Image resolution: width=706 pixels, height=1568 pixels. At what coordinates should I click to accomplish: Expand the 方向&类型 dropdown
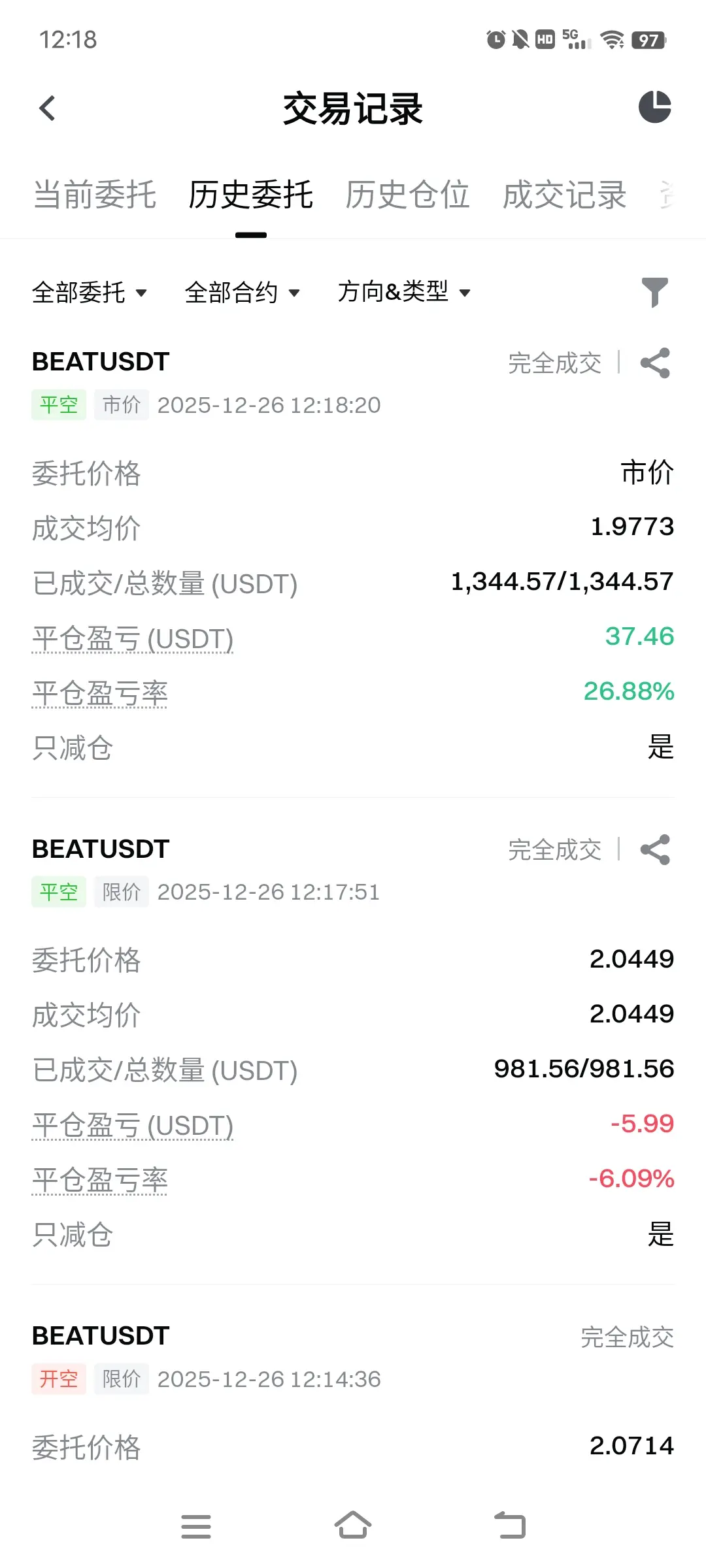click(404, 292)
